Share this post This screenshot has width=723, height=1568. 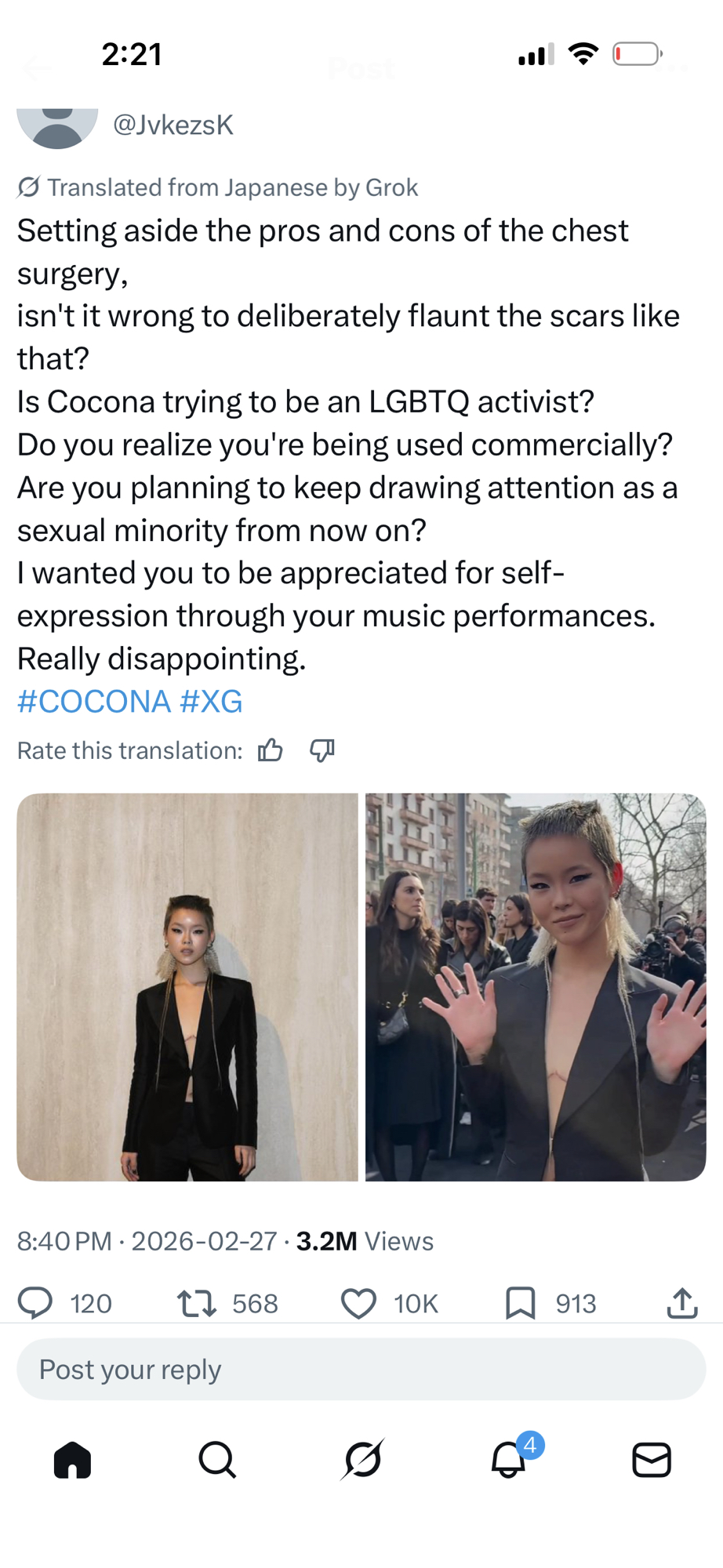pyautogui.click(x=682, y=1303)
